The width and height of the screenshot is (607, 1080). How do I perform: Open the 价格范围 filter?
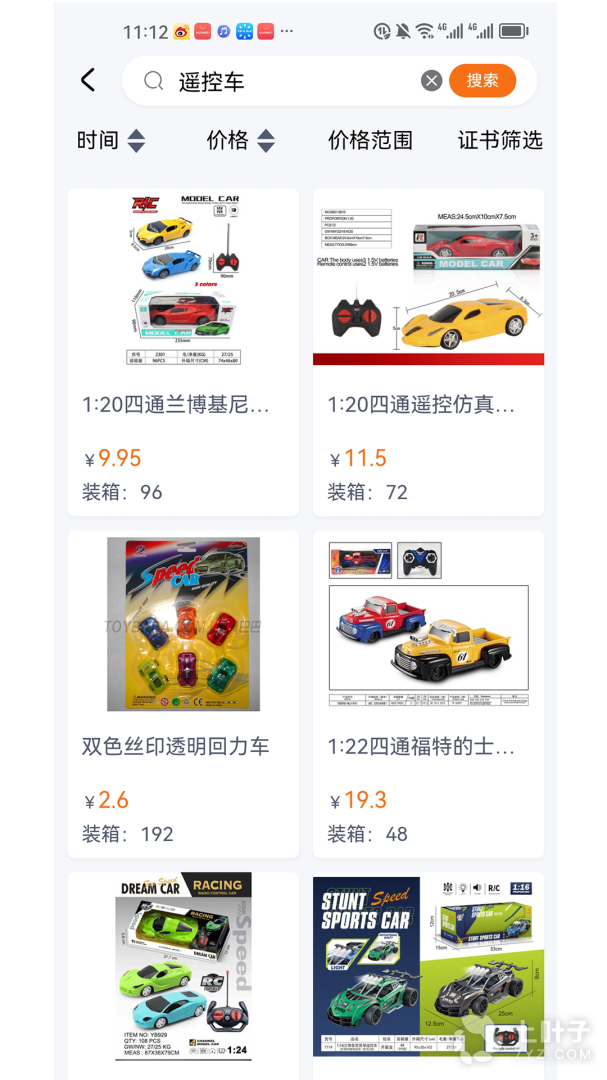pos(370,141)
